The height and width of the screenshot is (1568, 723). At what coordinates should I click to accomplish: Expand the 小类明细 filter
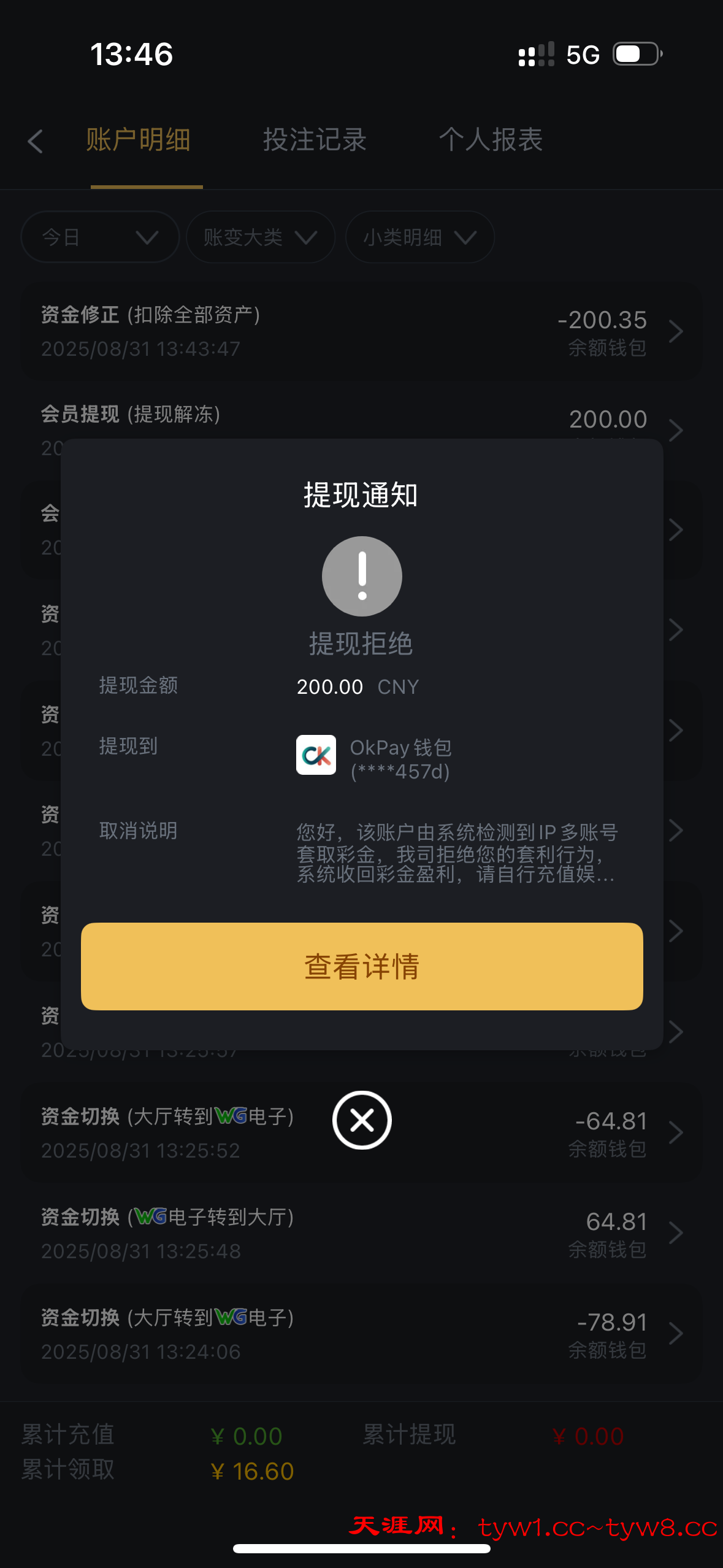pyautogui.click(x=420, y=237)
